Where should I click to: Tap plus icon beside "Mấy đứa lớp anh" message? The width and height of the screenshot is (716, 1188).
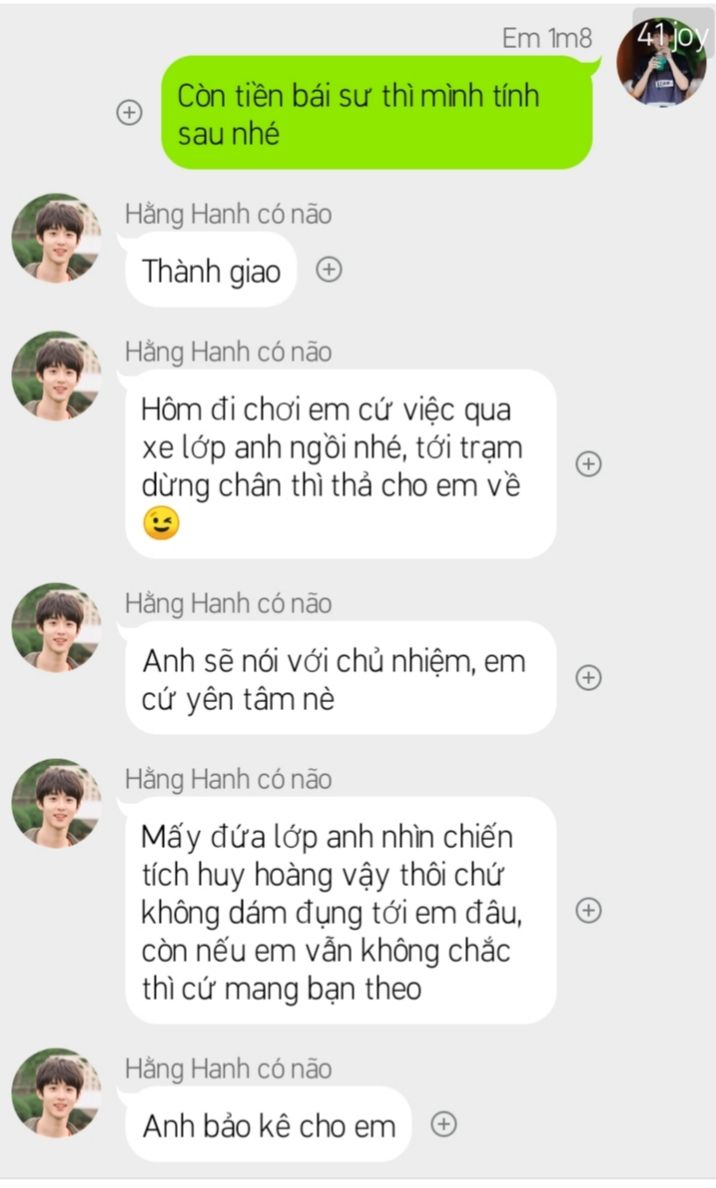click(589, 910)
